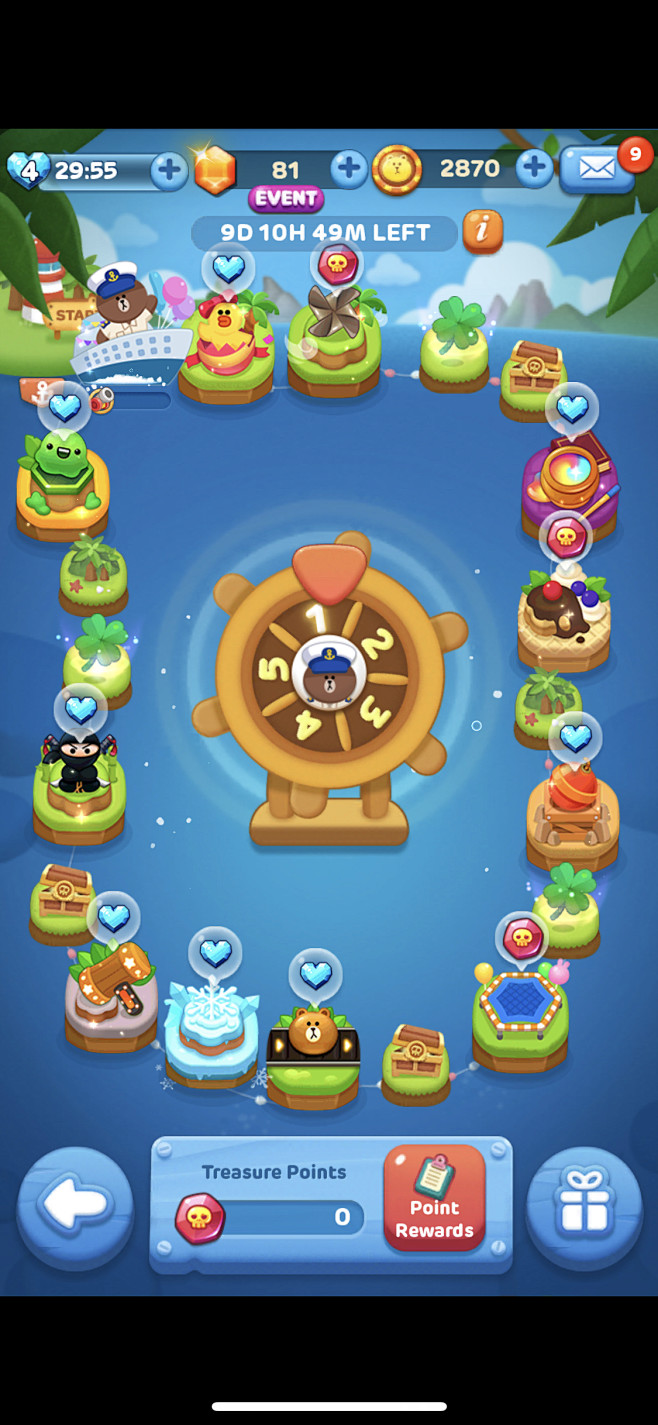Add more hearts with the plus button
658x1425 pixels.
coord(169,171)
